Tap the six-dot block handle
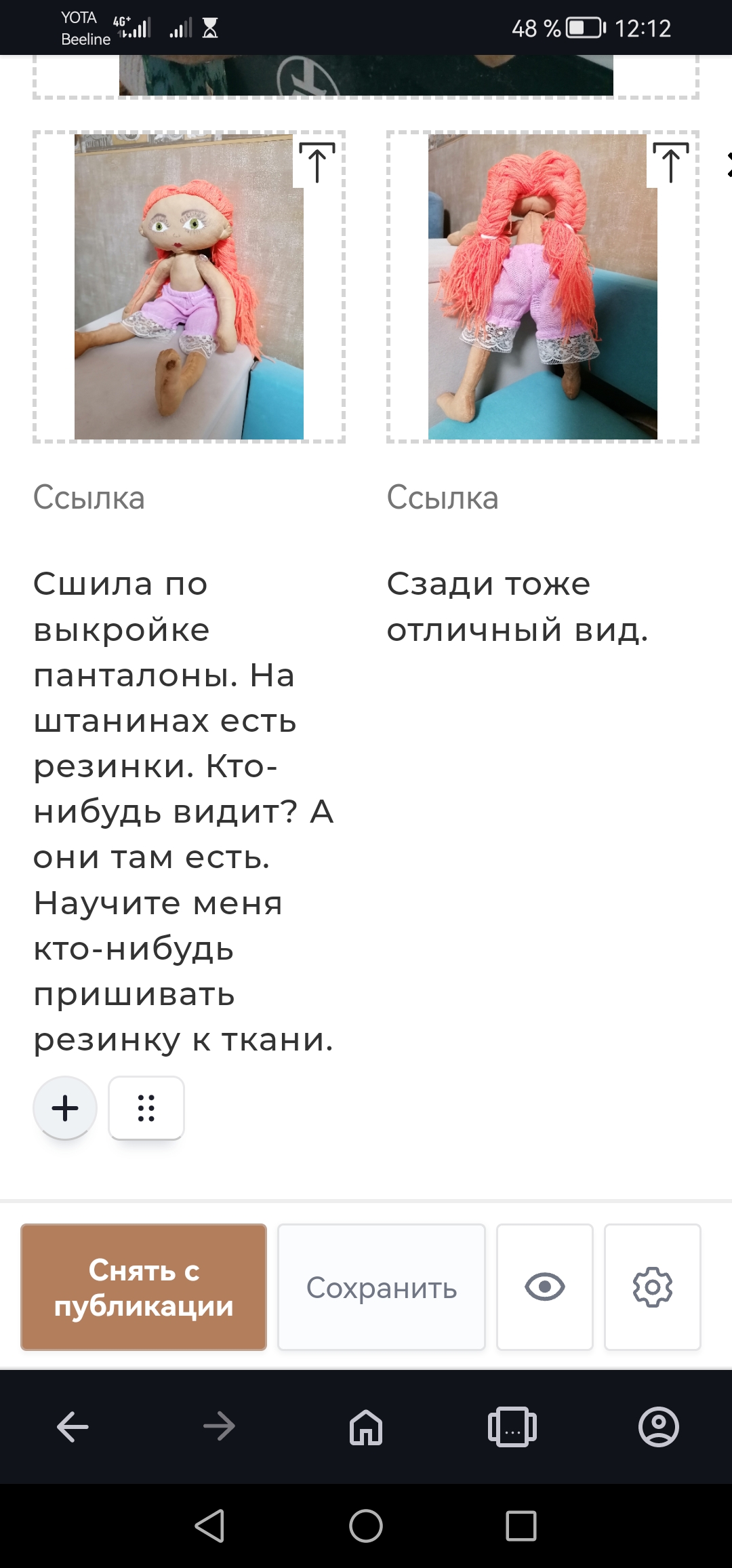The width and height of the screenshot is (732, 1568). tap(146, 1108)
